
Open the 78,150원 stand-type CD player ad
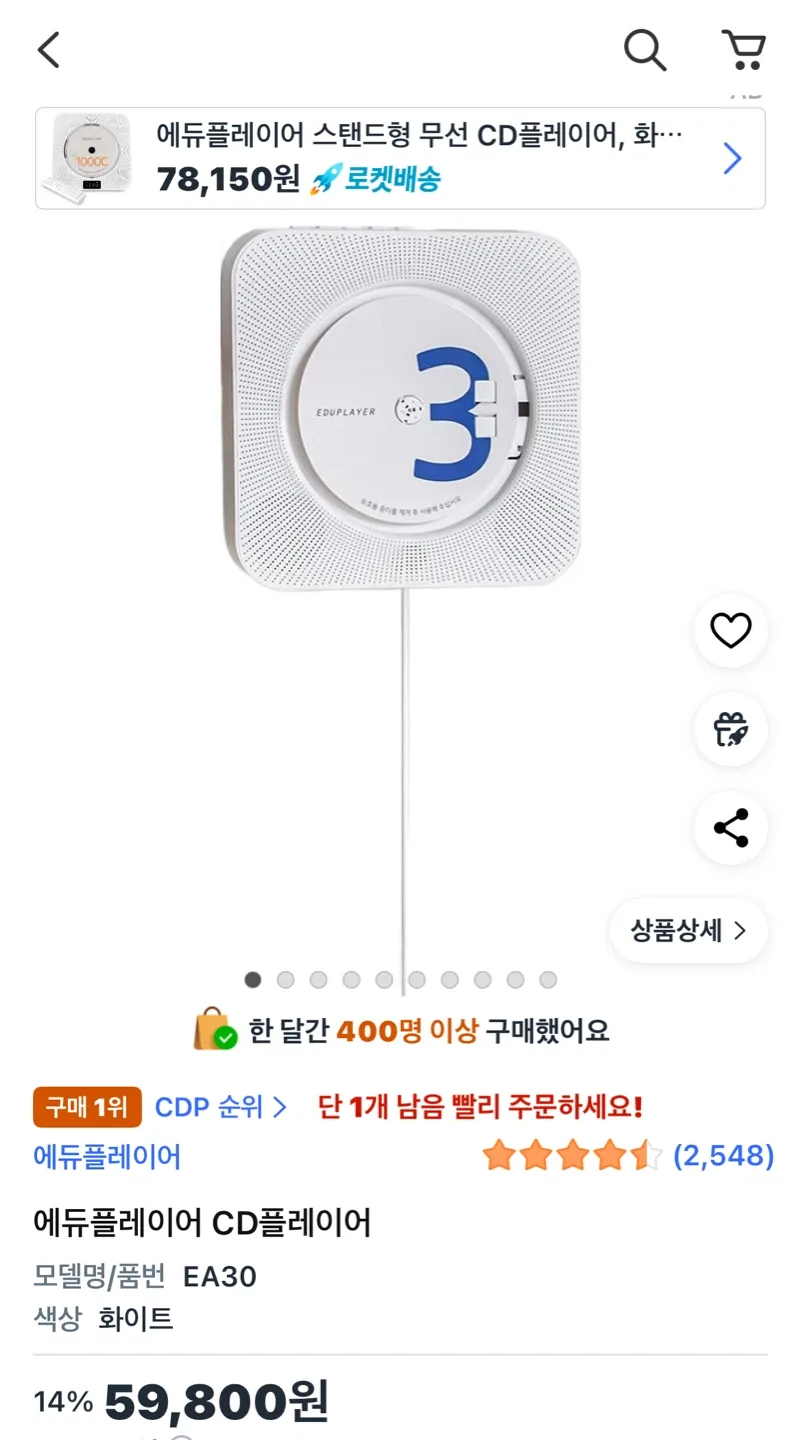coord(400,159)
